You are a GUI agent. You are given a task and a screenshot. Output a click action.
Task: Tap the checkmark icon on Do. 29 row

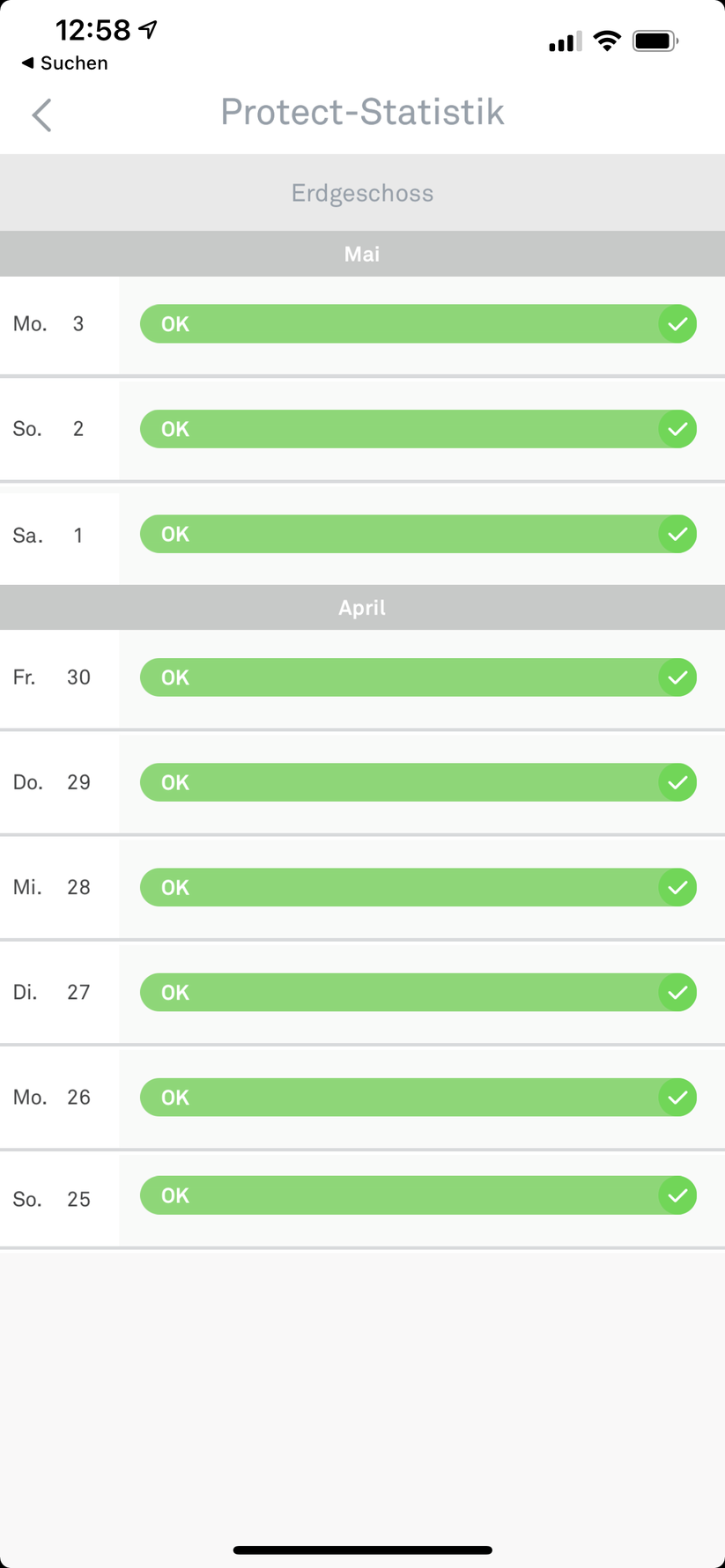pyautogui.click(x=677, y=782)
